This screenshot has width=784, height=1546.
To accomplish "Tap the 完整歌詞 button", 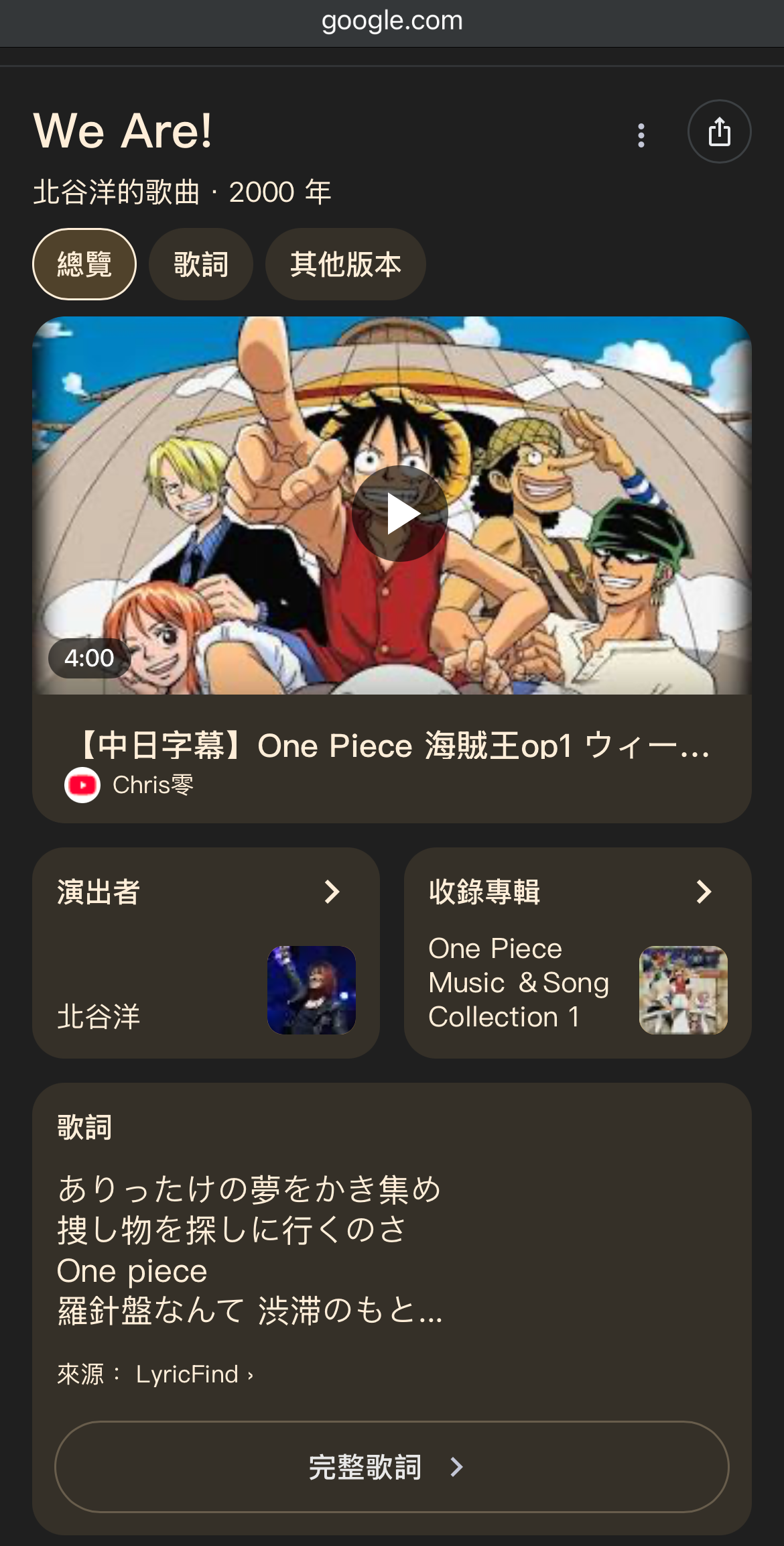I will pos(391,1467).
